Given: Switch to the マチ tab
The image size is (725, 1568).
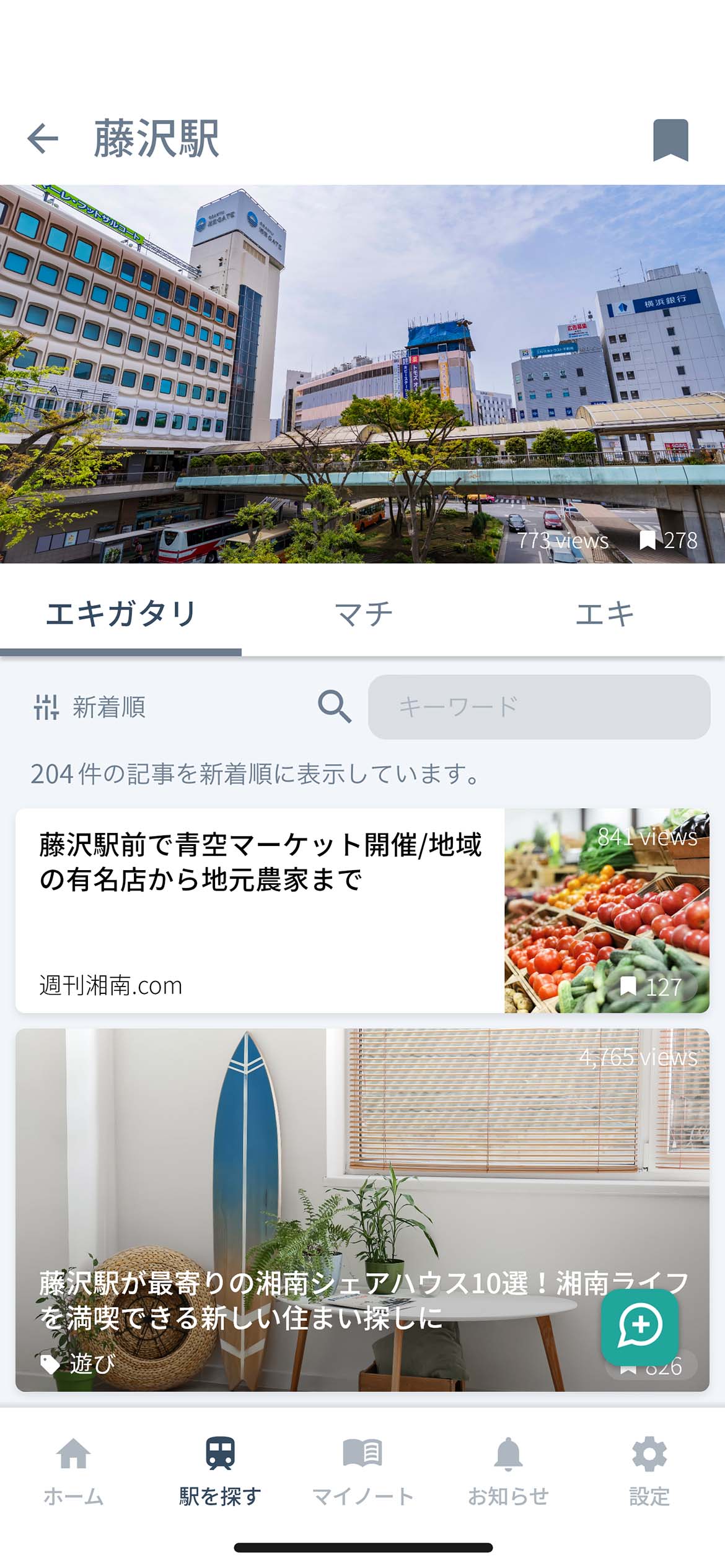Looking at the screenshot, I should (362, 612).
